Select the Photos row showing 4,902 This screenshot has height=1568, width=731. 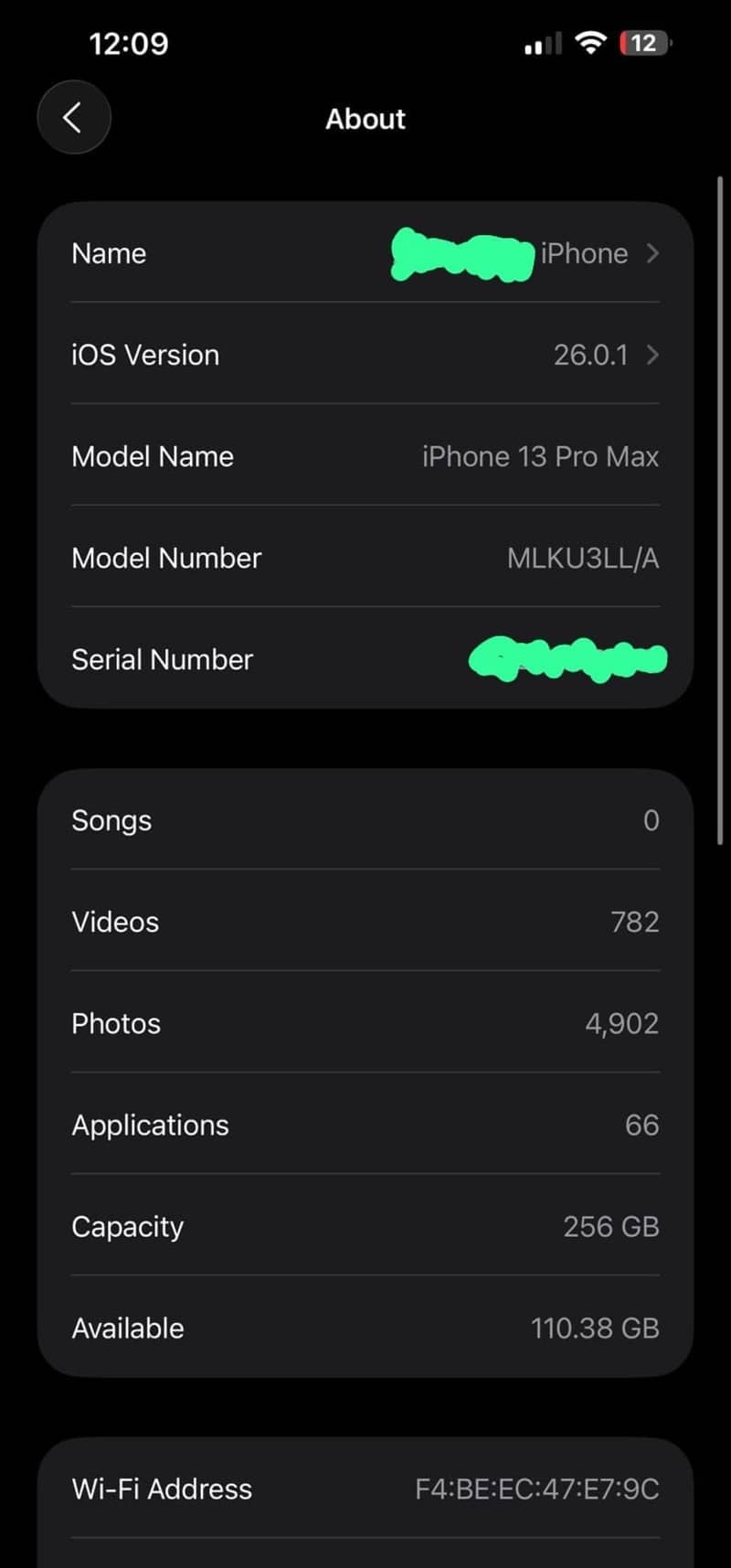click(365, 1023)
